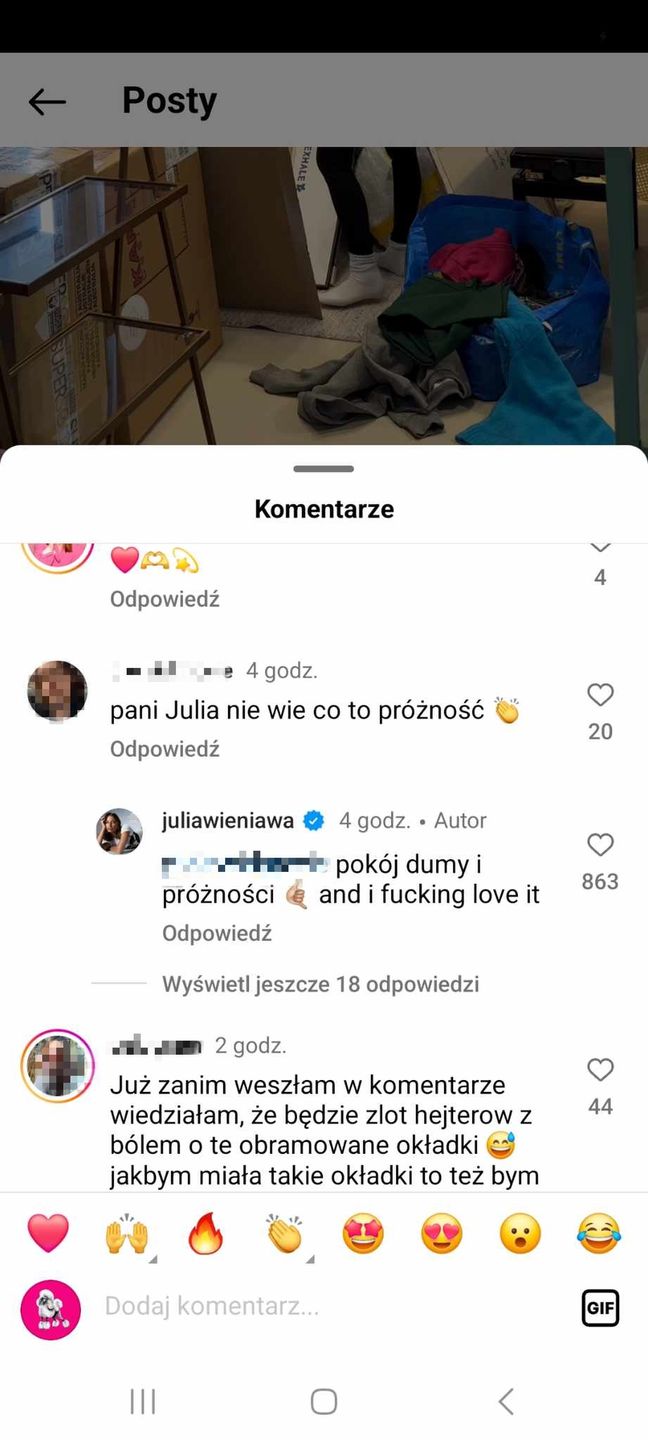648x1440 pixels.
Task: Go back from the Posty screen
Action: tap(47, 101)
